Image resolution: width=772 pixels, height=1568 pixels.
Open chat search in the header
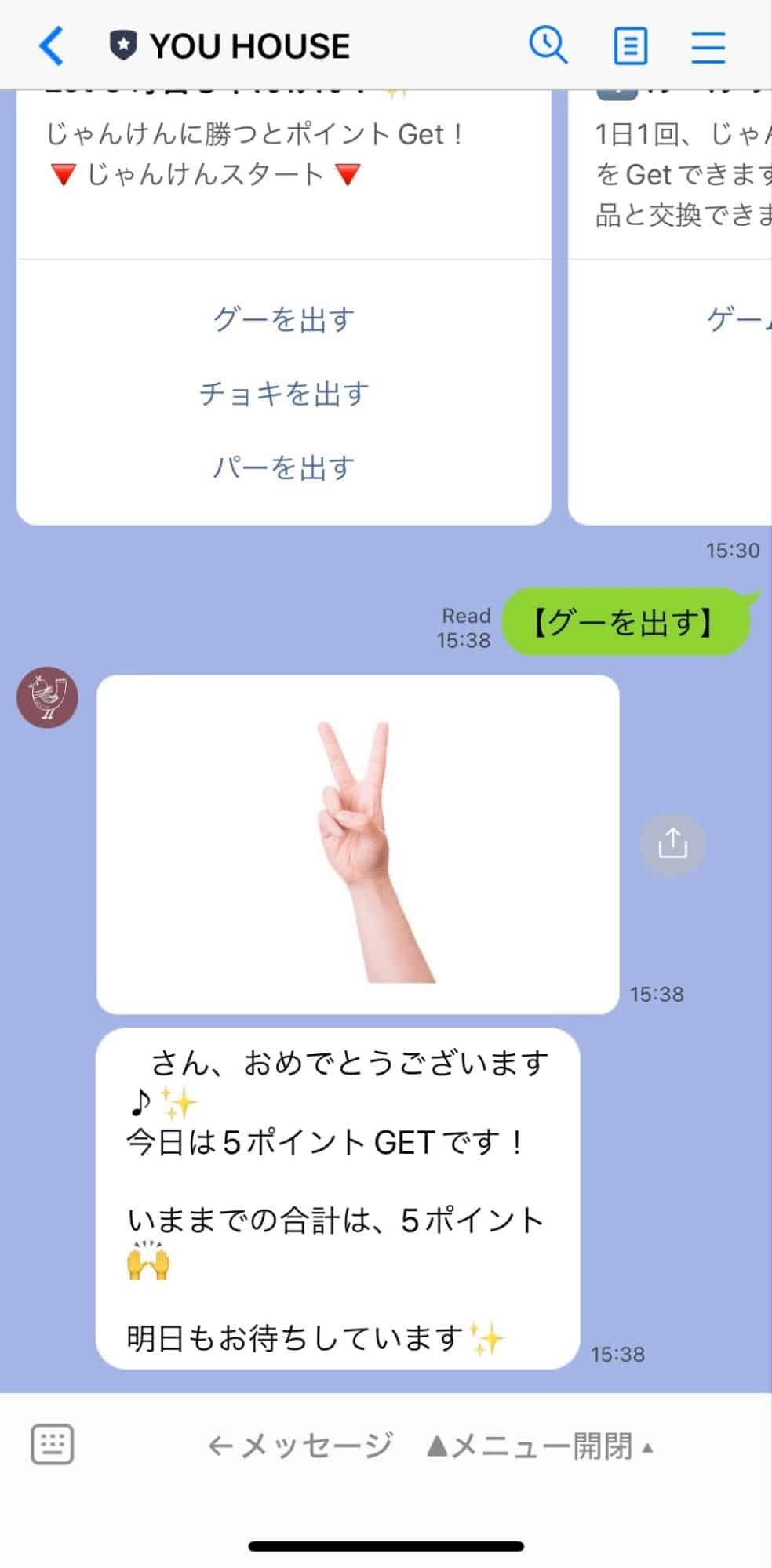548,45
